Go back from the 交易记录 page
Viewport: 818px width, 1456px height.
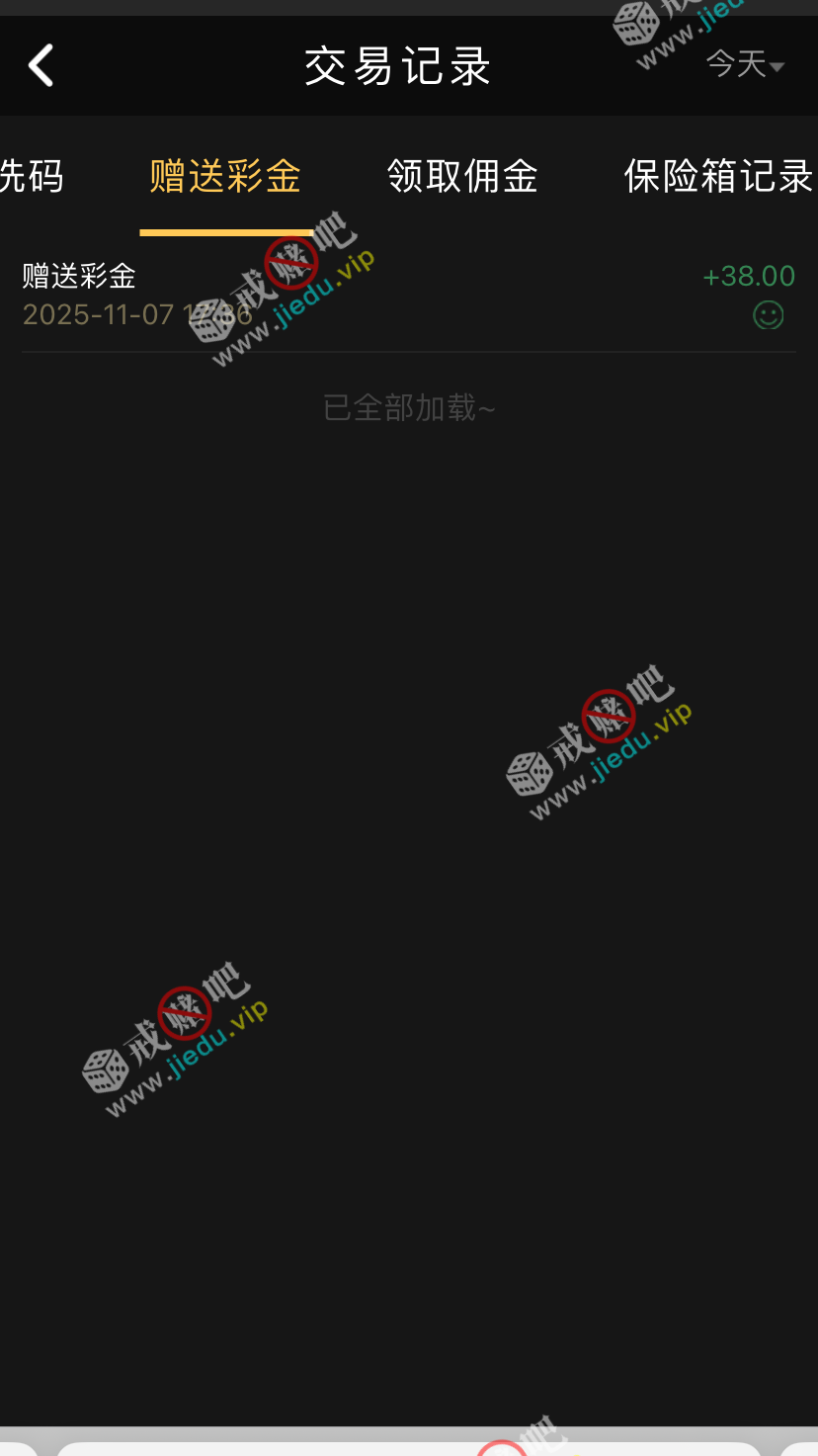click(x=41, y=66)
